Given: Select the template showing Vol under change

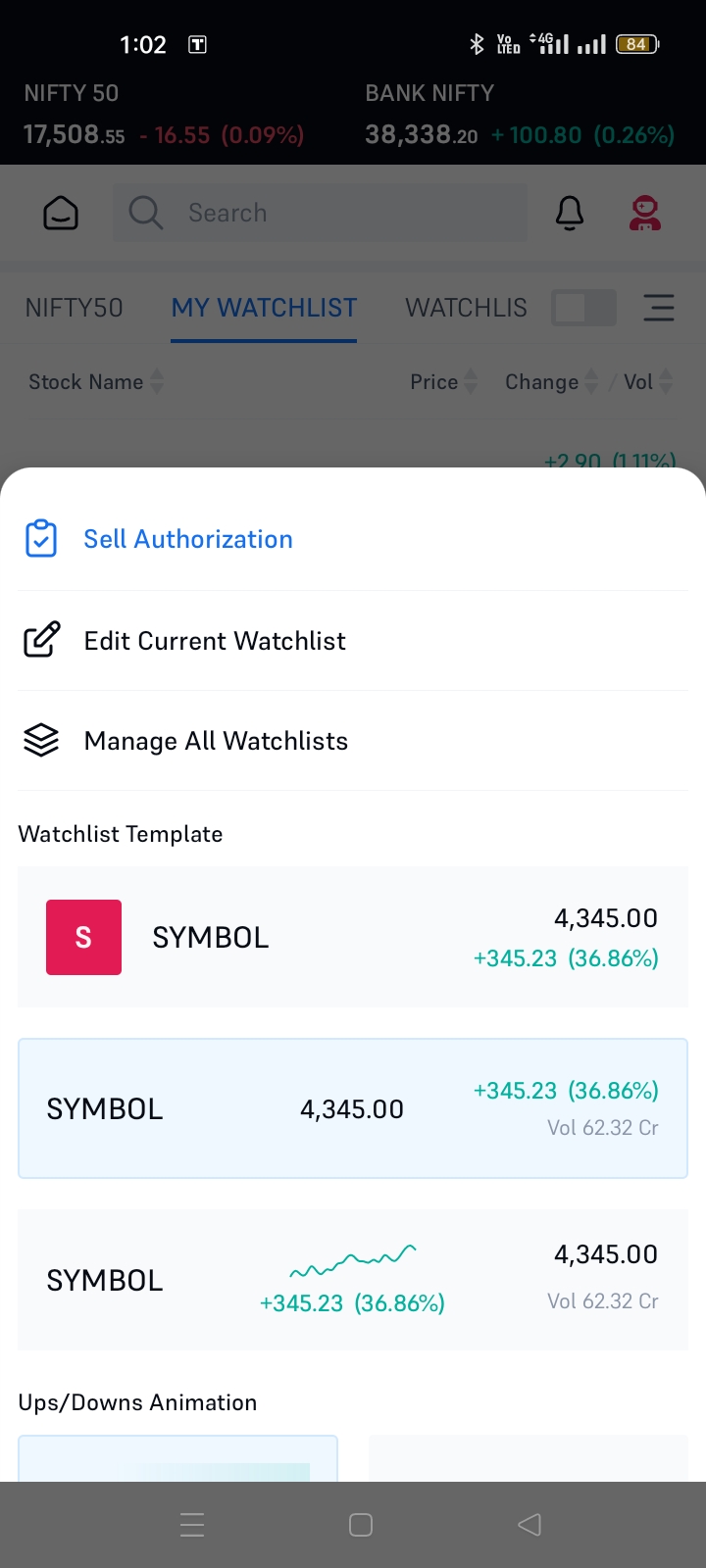Looking at the screenshot, I should tap(353, 1108).
